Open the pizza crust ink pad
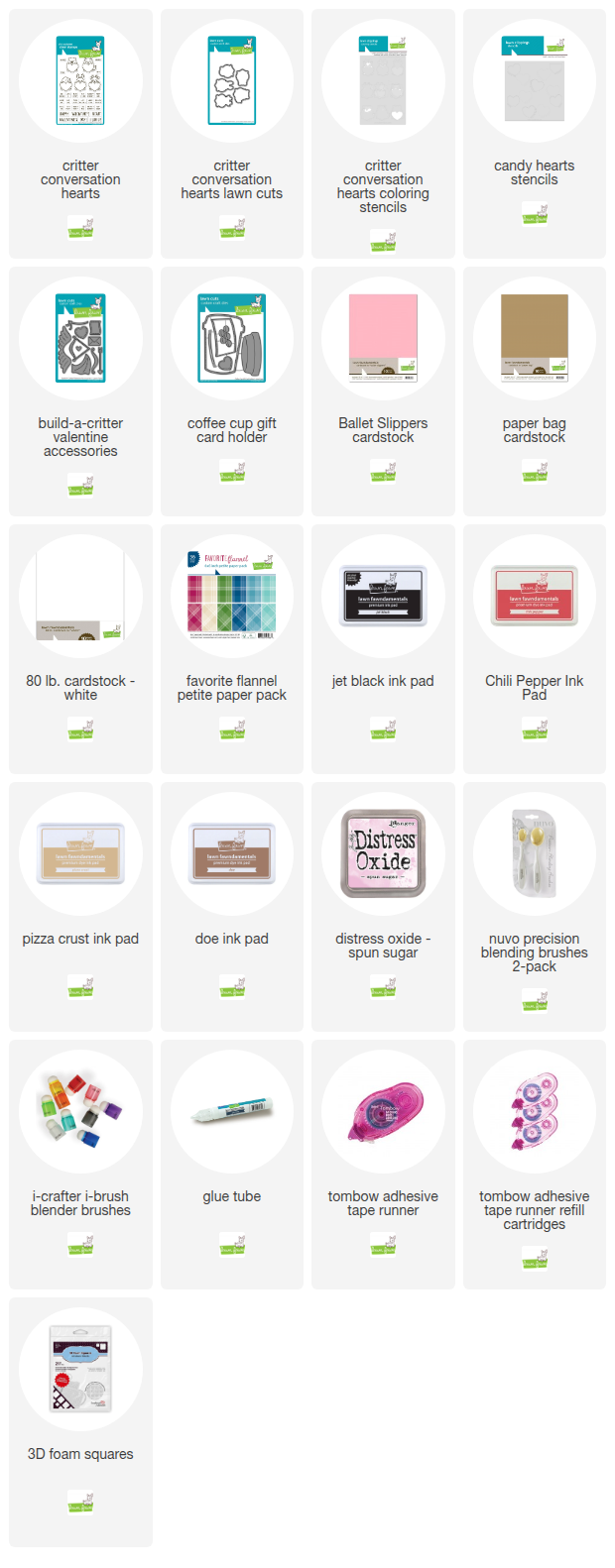This screenshot has height=1568, width=615. click(80, 854)
